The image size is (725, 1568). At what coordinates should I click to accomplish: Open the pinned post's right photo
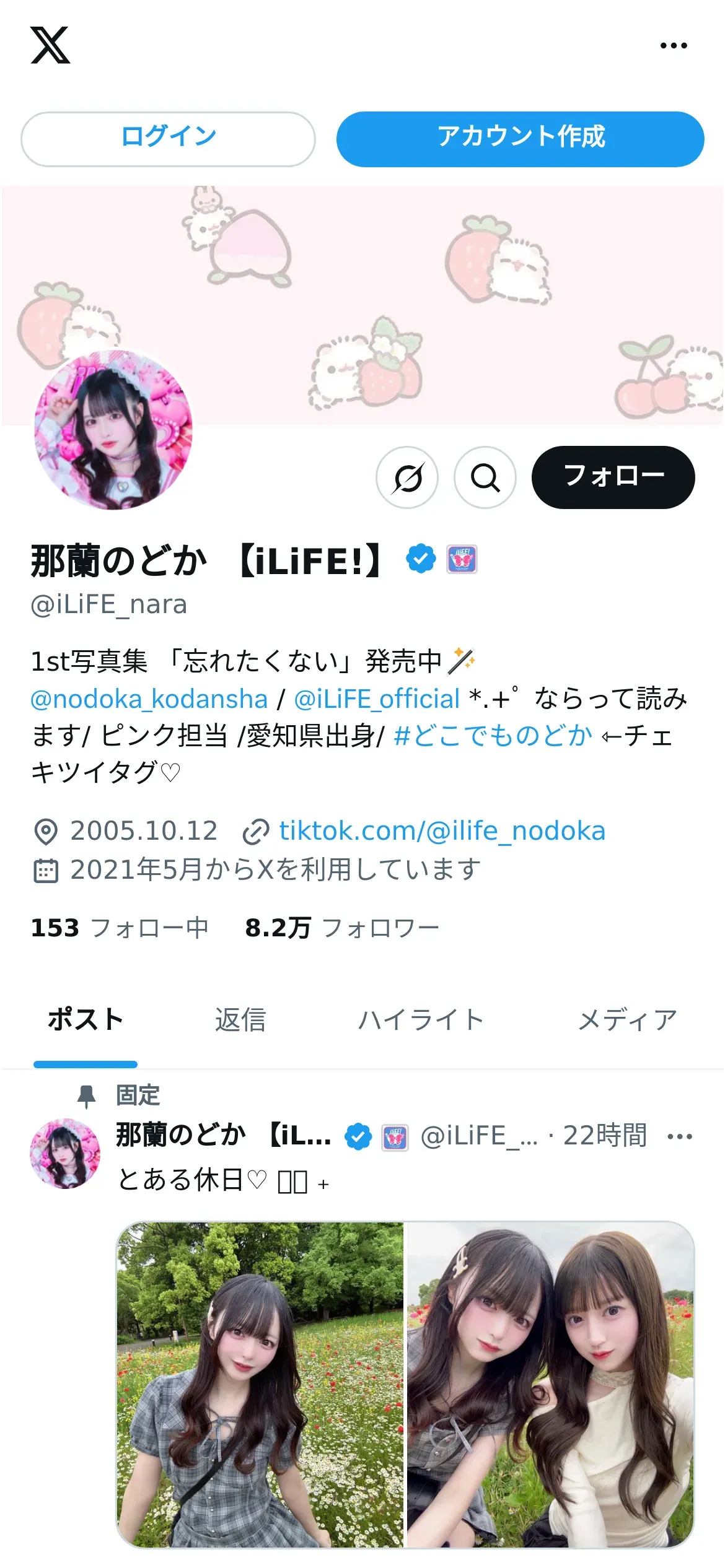(x=550, y=1384)
